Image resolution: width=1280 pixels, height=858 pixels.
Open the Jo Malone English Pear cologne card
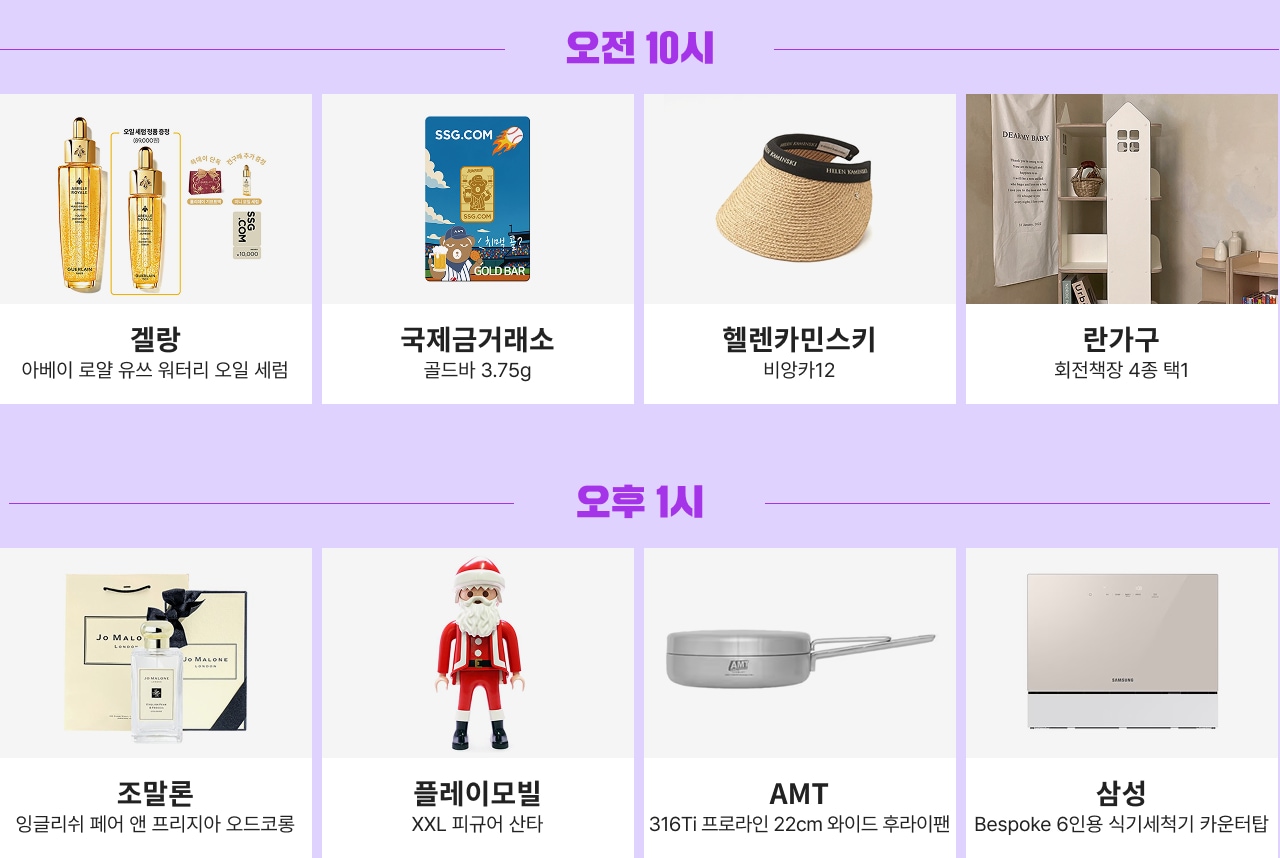click(155, 700)
